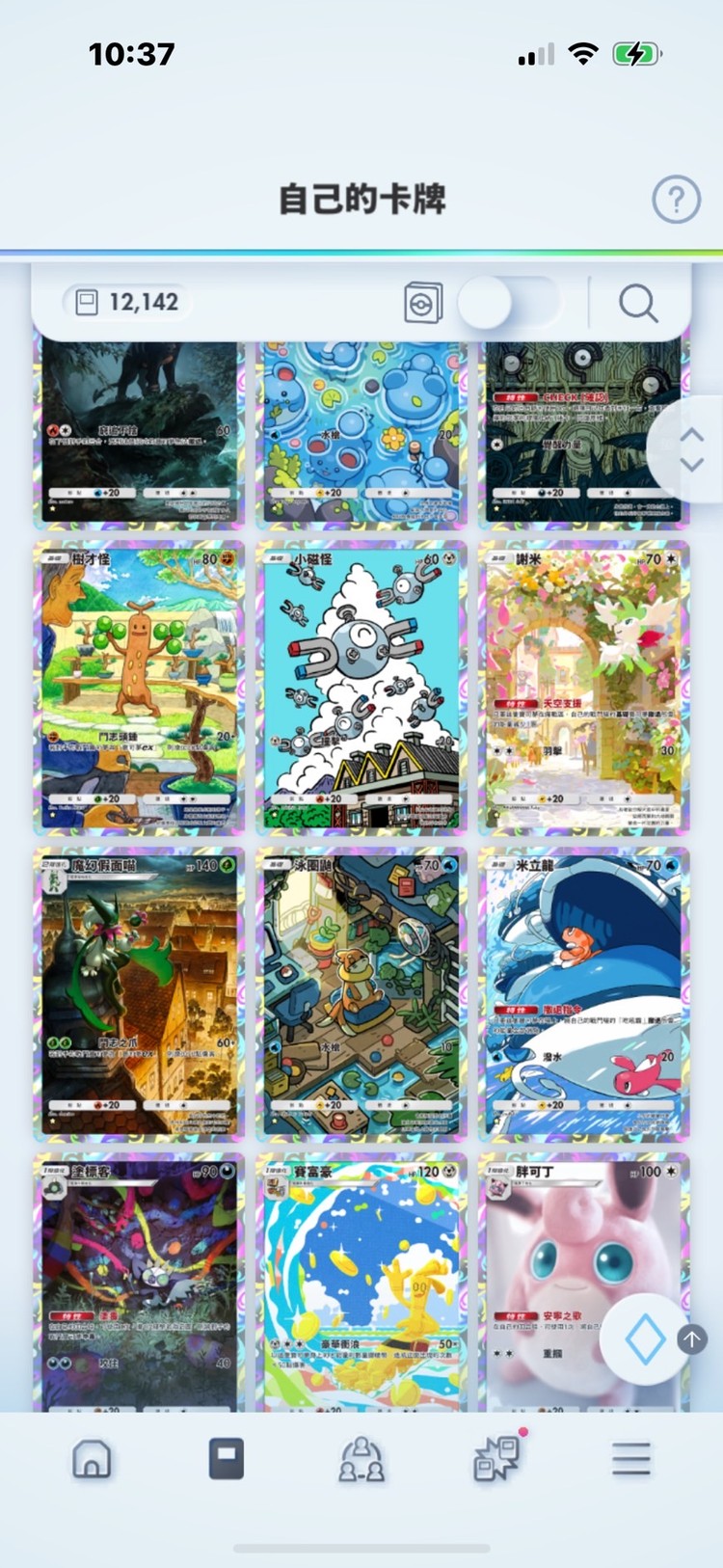Open the 魔幻假面喵 card
This screenshot has height=1568, width=723.
pos(139,993)
